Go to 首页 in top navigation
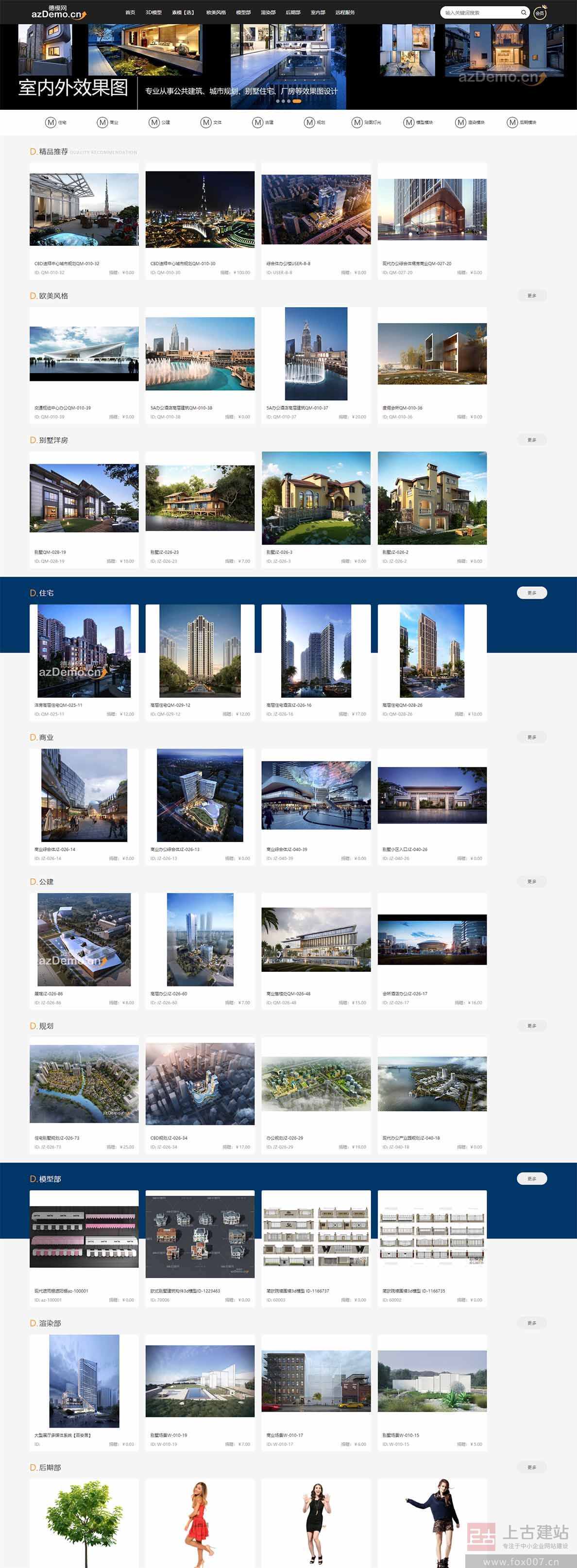The image size is (577, 1568). click(130, 12)
